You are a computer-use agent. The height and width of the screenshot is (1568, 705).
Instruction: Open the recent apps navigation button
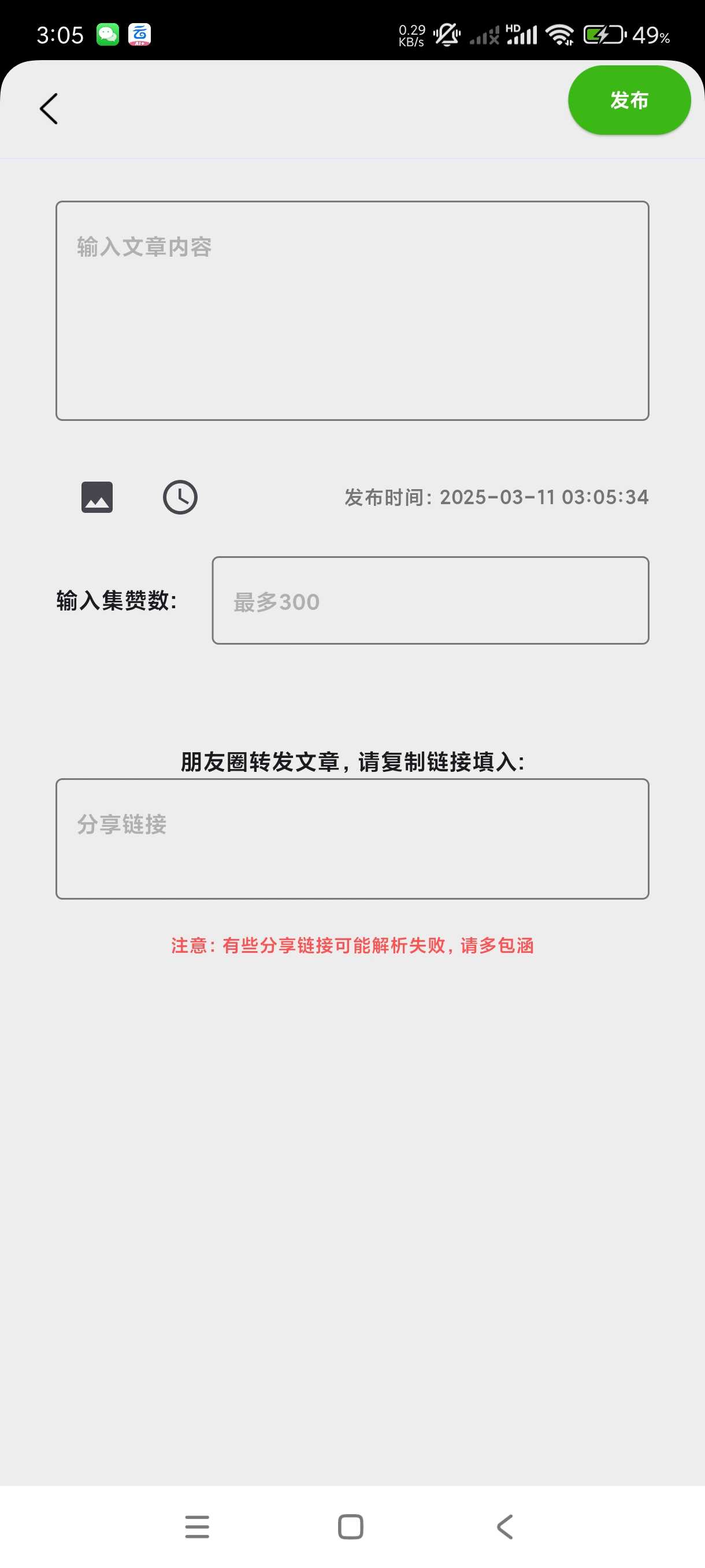196,1526
